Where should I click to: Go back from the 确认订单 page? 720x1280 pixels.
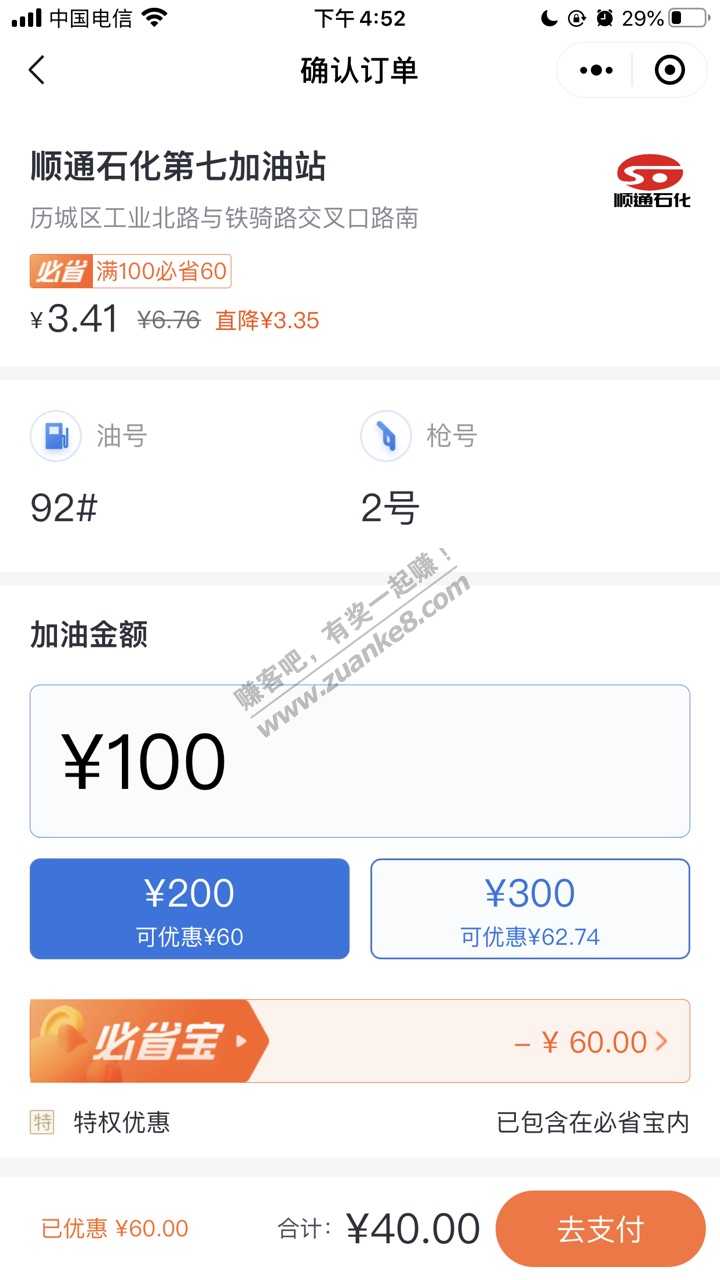pyautogui.click(x=37, y=70)
